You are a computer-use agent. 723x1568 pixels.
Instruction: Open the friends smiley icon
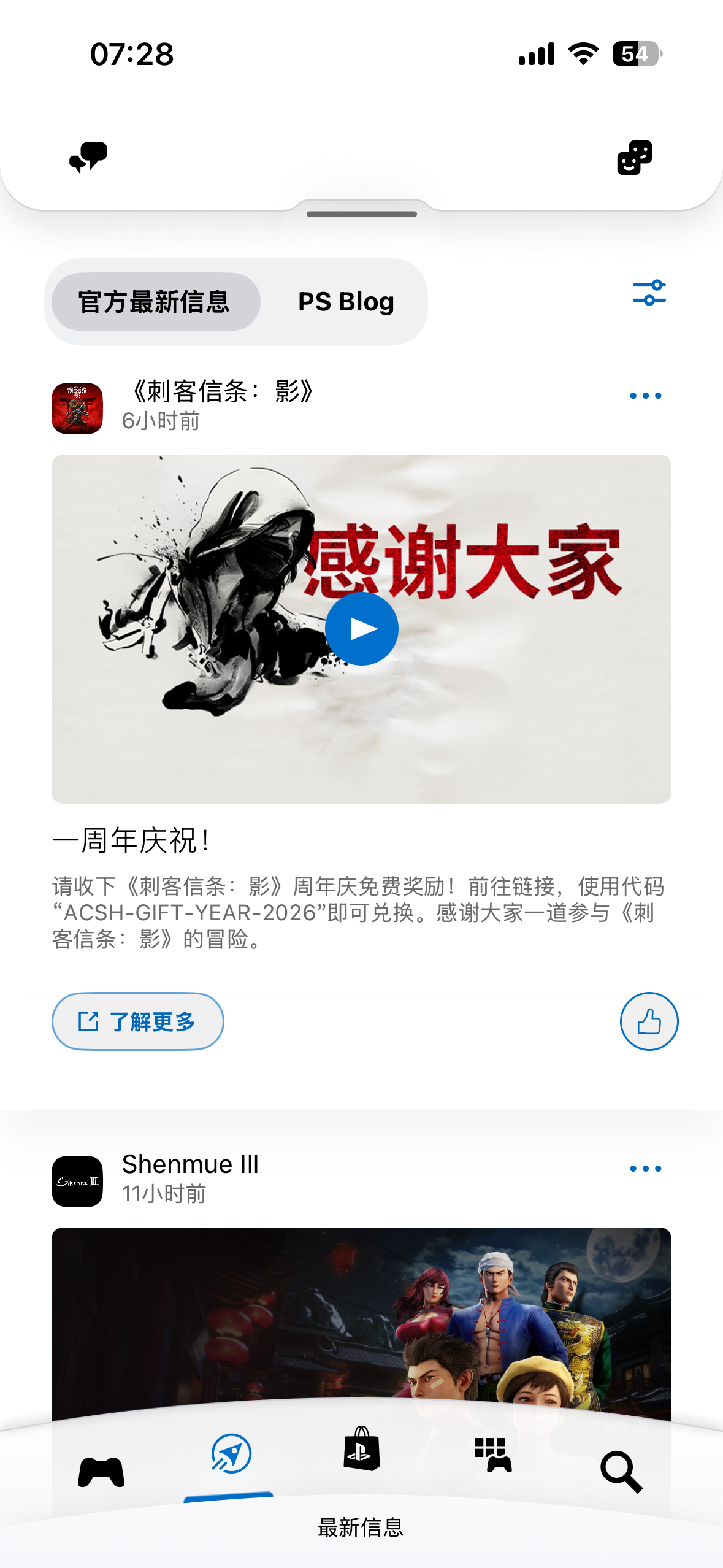(x=634, y=158)
